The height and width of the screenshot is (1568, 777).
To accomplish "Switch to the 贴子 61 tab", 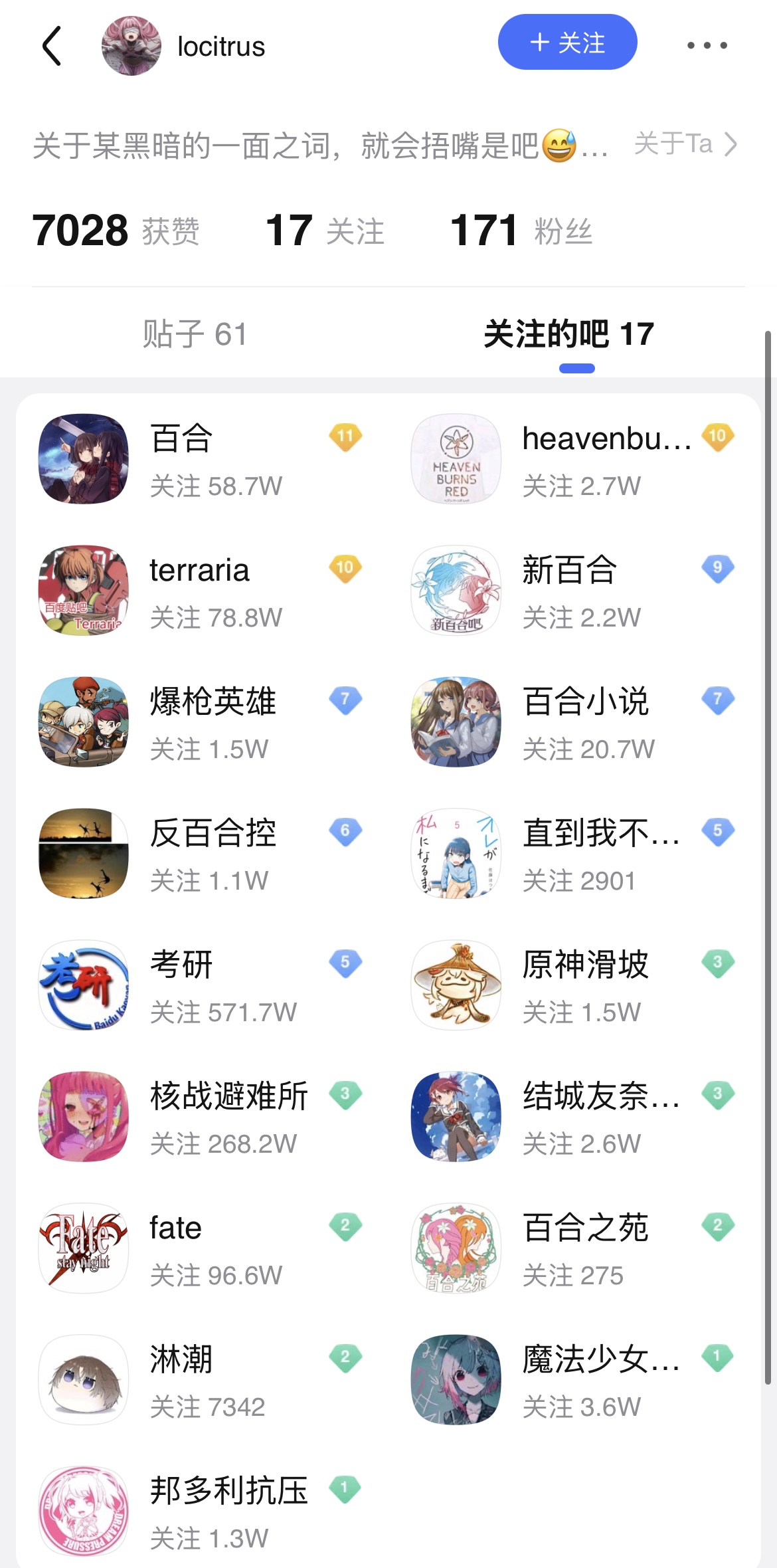I will [x=195, y=334].
